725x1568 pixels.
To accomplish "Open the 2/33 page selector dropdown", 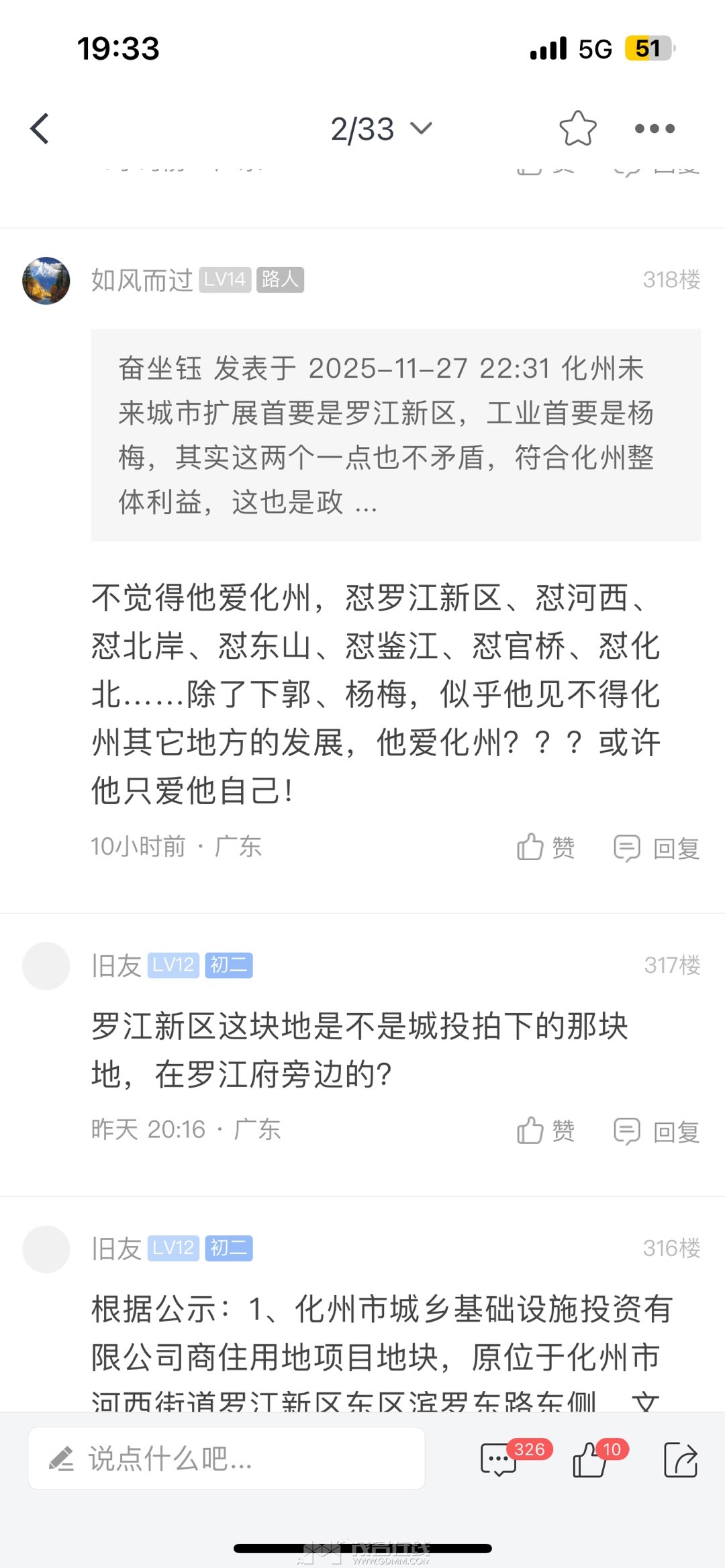I will 381,129.
